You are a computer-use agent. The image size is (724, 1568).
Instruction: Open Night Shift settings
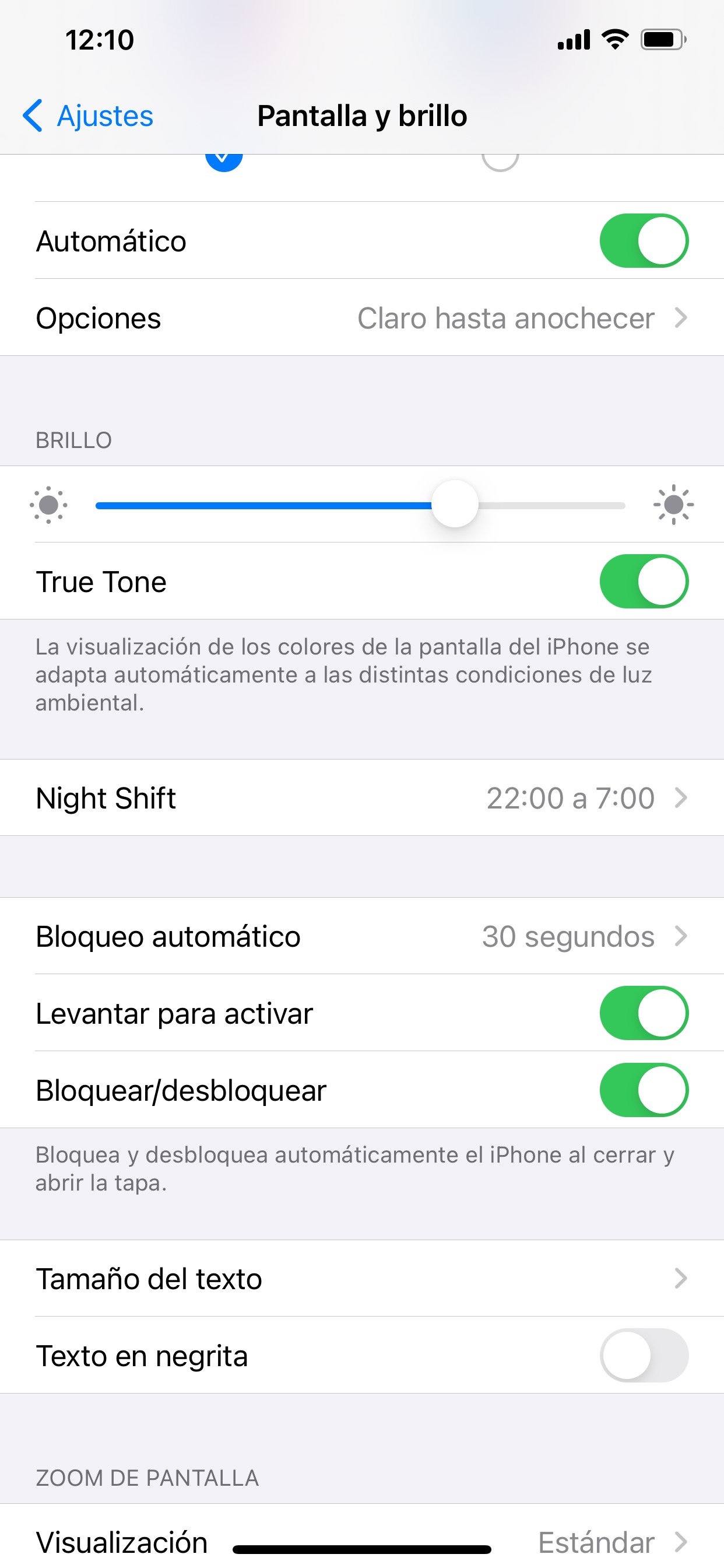coord(361,797)
